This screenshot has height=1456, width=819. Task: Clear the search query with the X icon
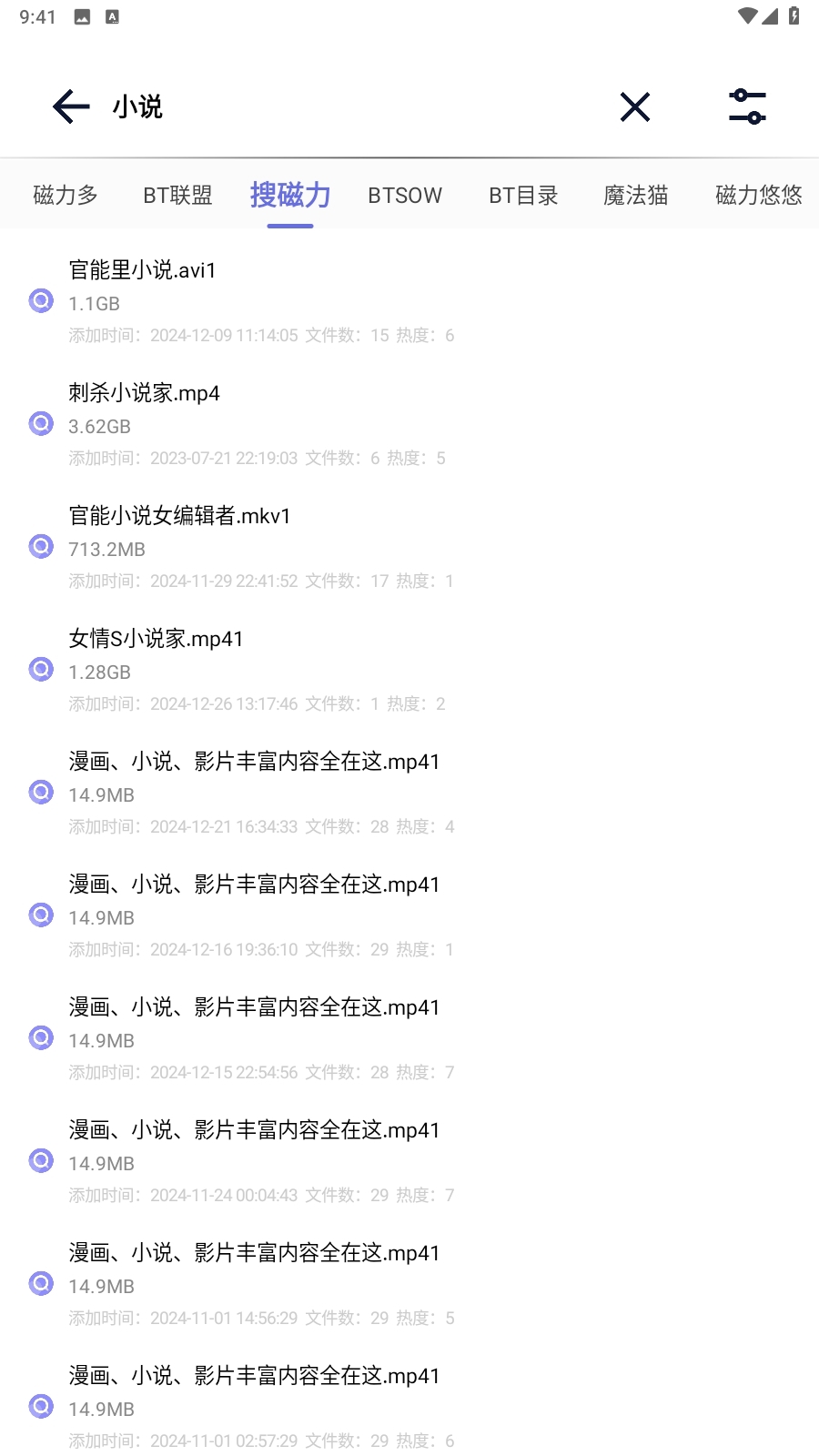(635, 106)
